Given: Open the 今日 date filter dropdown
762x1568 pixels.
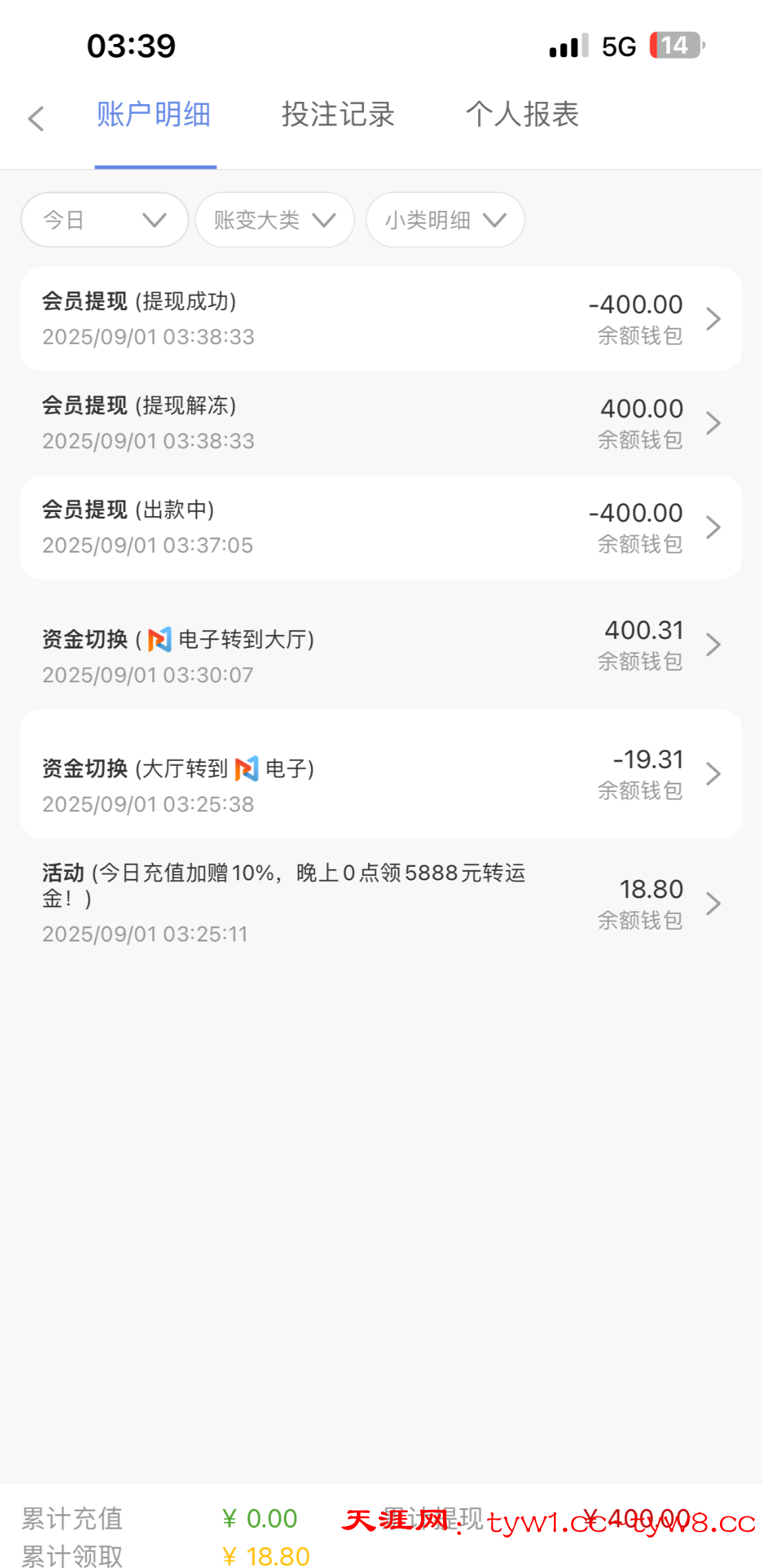Looking at the screenshot, I should click(x=105, y=220).
